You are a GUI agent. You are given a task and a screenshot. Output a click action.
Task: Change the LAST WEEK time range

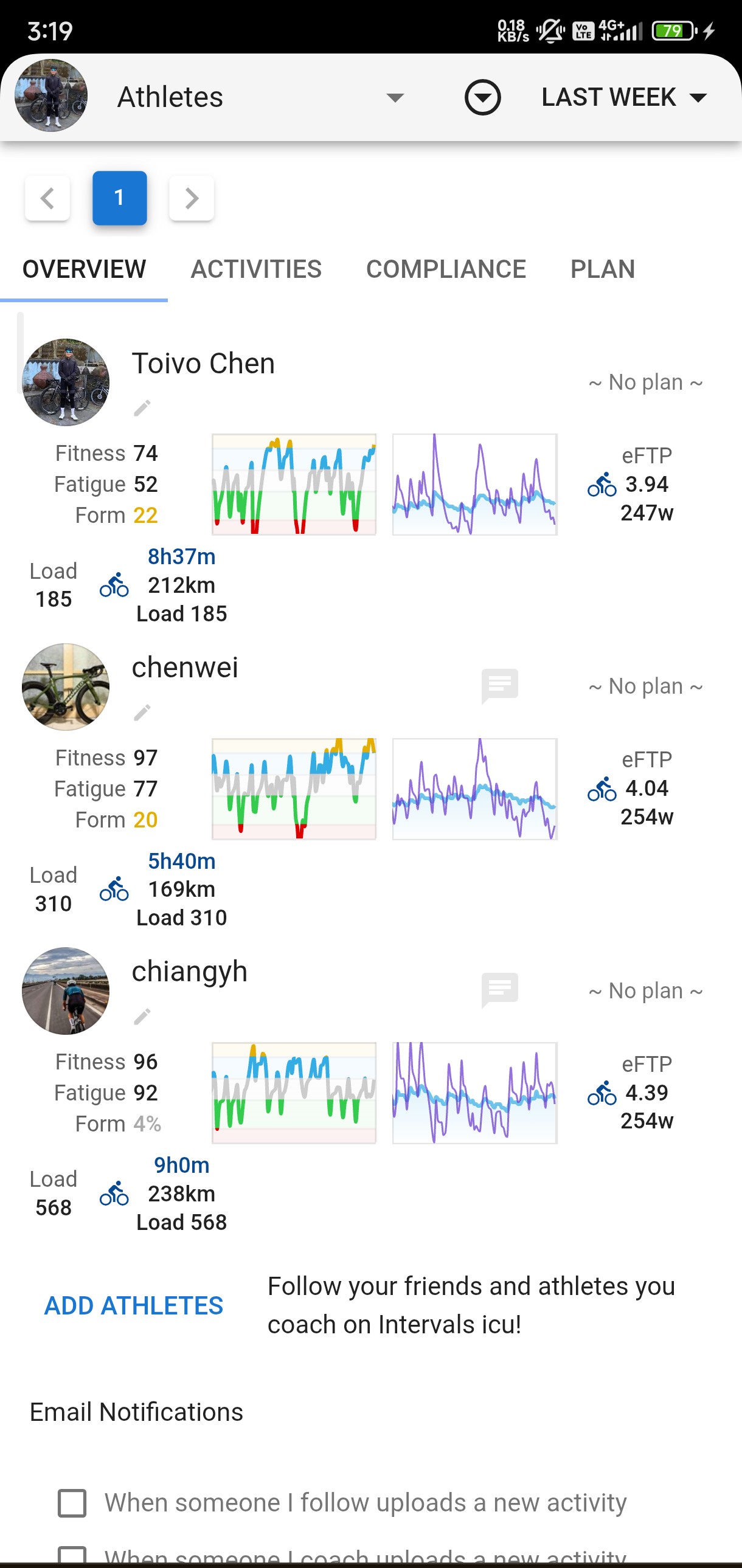(625, 97)
